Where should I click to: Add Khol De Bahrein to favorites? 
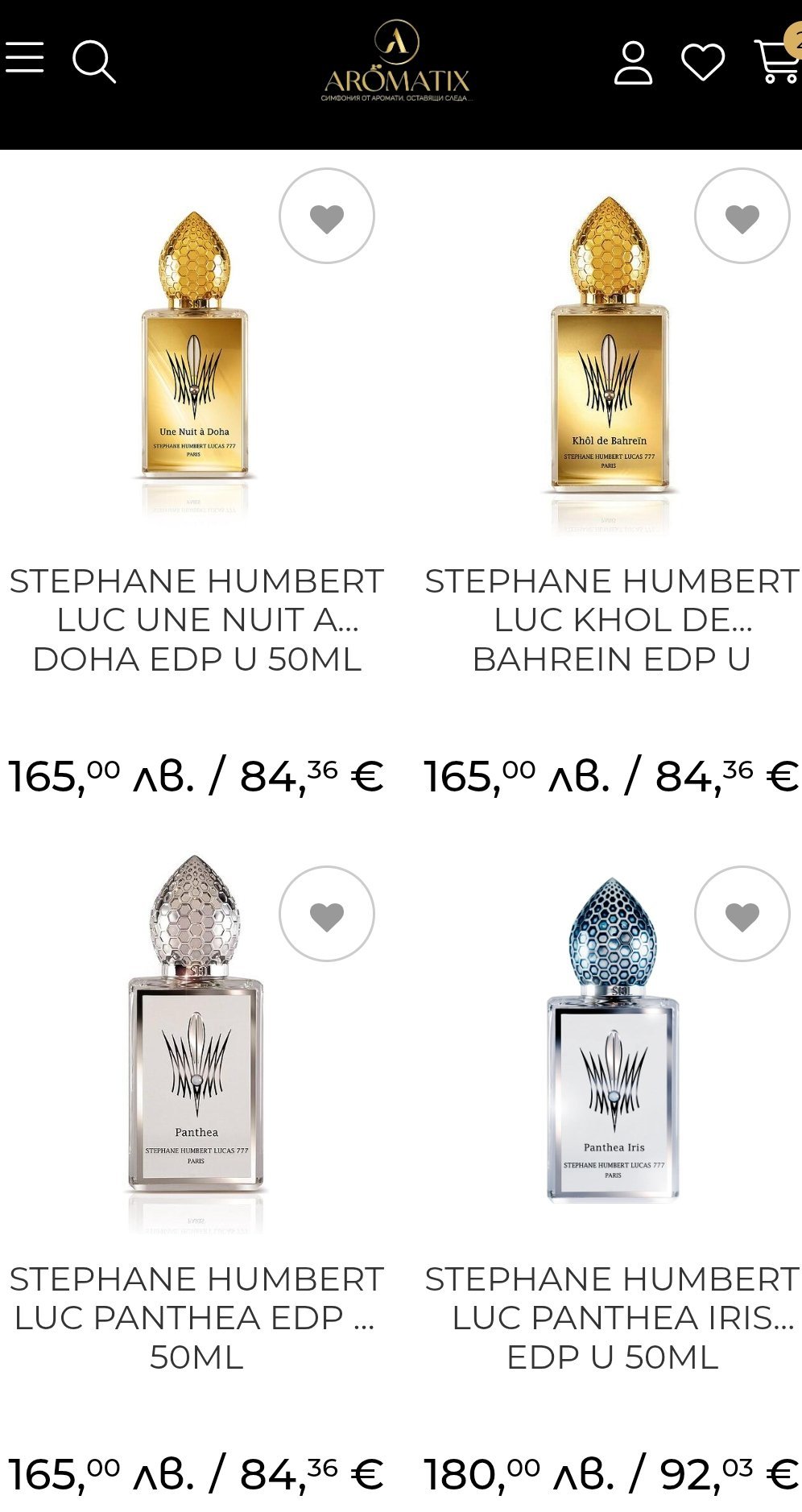(742, 216)
